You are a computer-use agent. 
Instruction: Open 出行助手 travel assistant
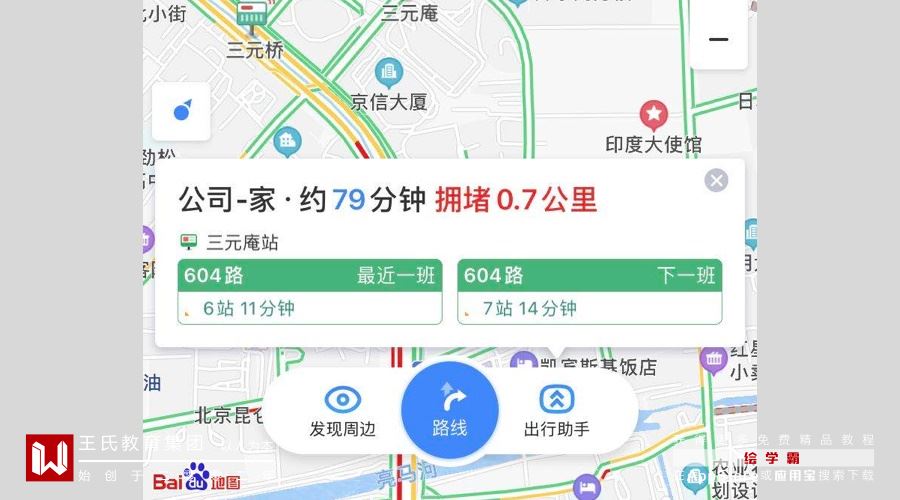(x=557, y=411)
